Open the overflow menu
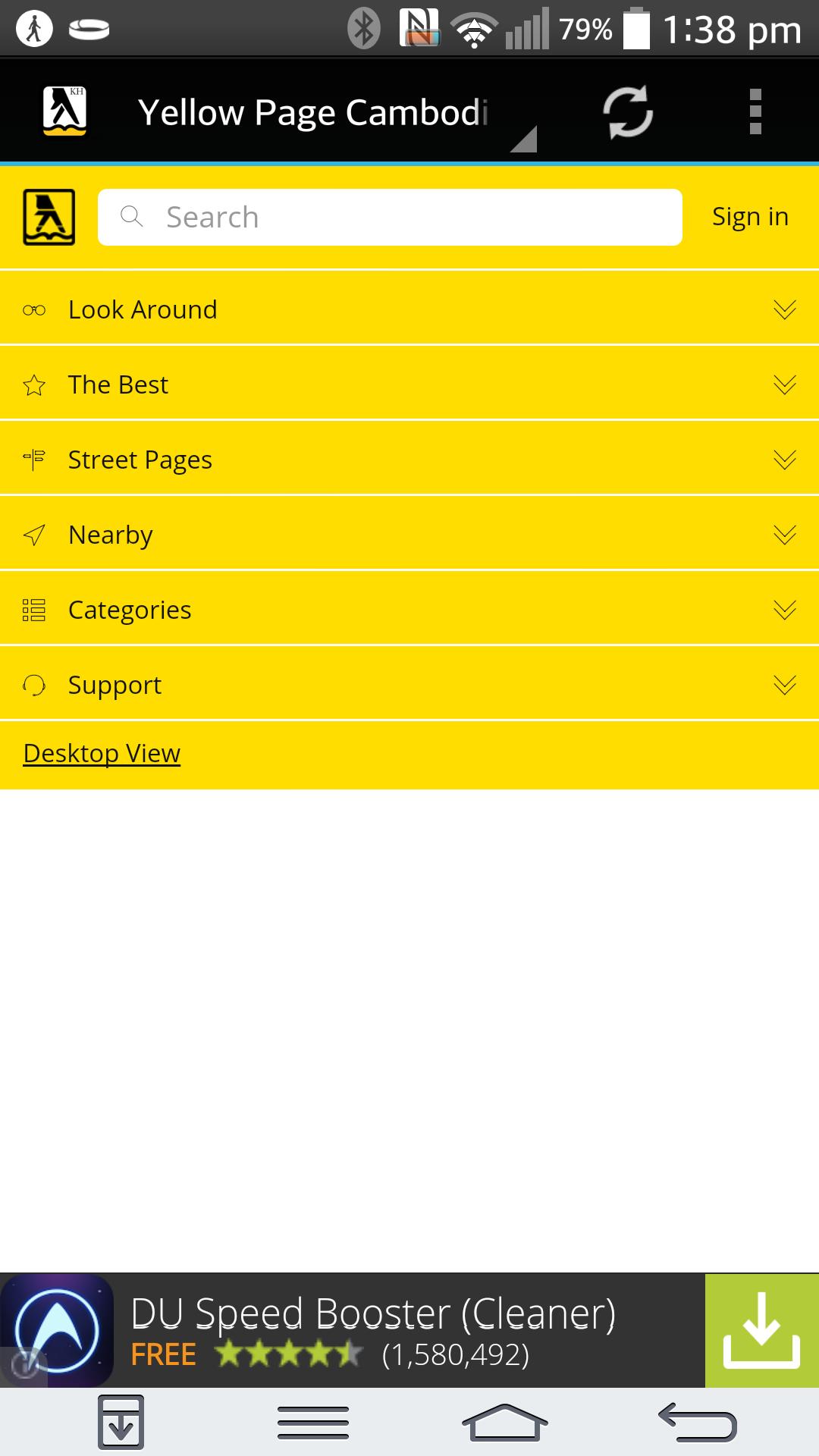 point(755,112)
